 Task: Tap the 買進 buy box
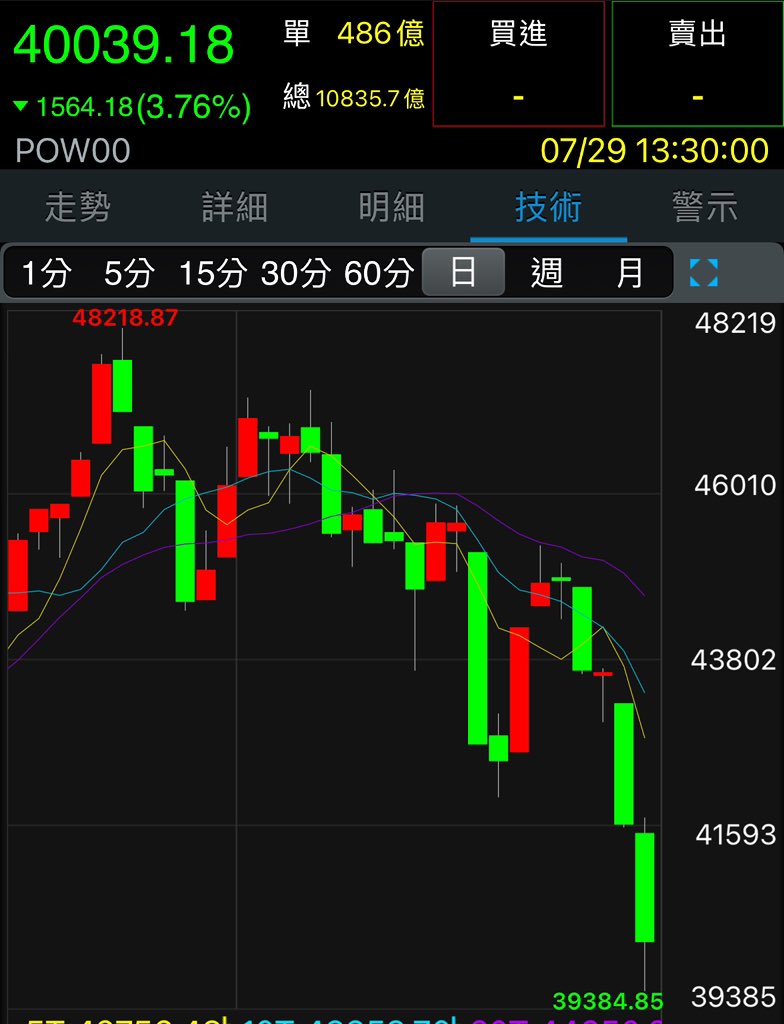(x=518, y=63)
